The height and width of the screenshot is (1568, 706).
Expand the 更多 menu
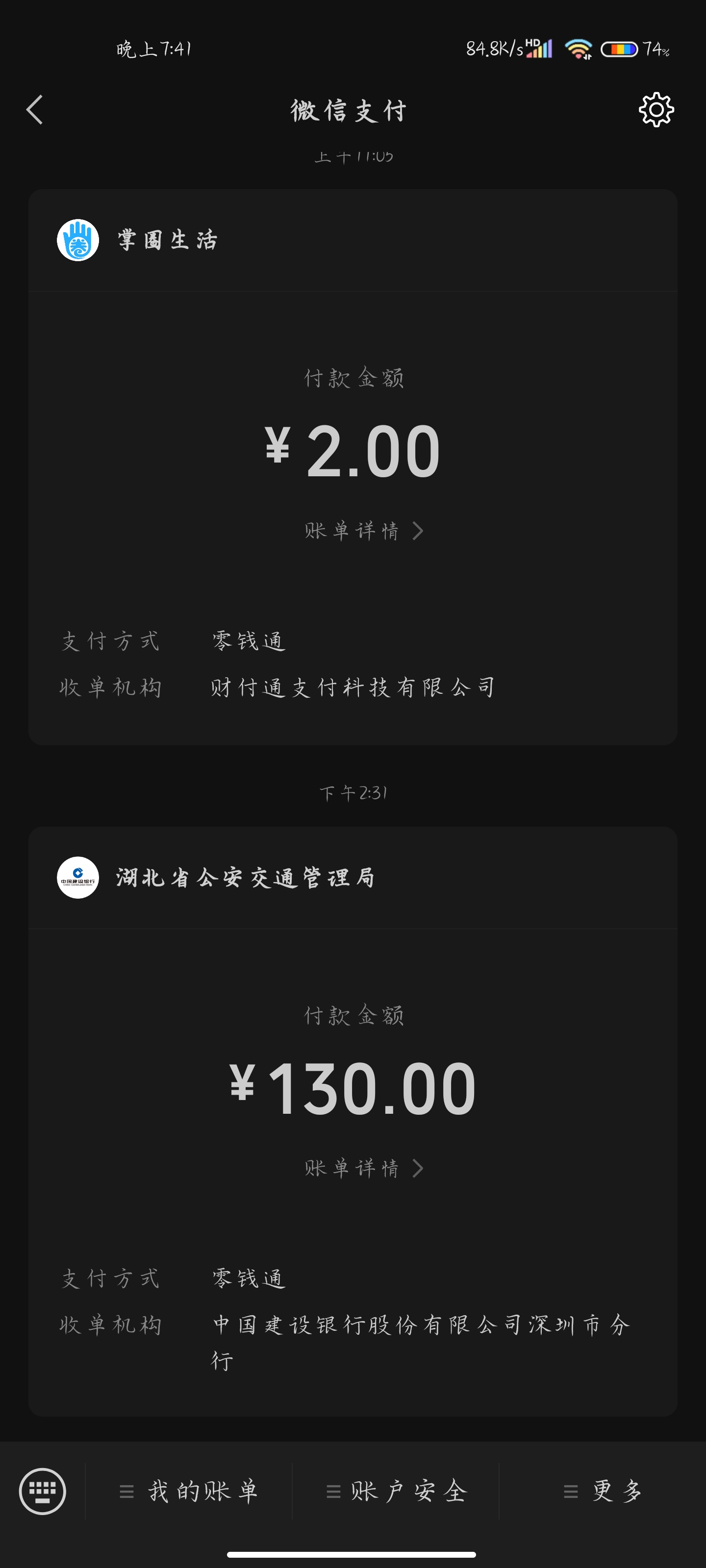coord(603,1491)
